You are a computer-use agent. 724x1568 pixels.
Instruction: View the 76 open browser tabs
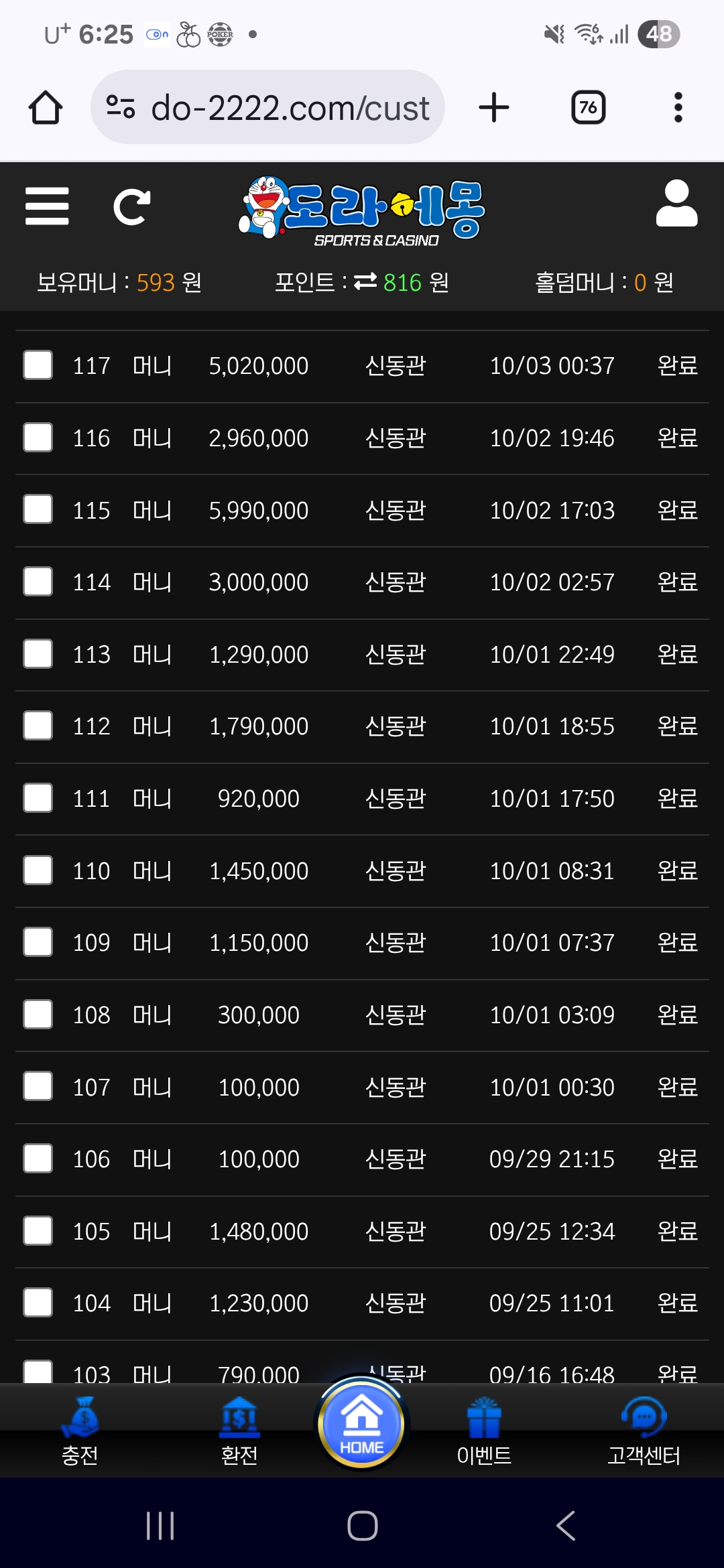click(588, 107)
